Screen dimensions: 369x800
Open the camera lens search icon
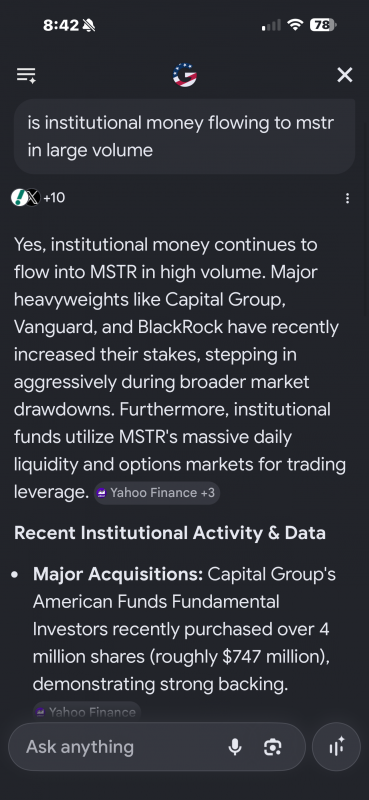pos(273,747)
